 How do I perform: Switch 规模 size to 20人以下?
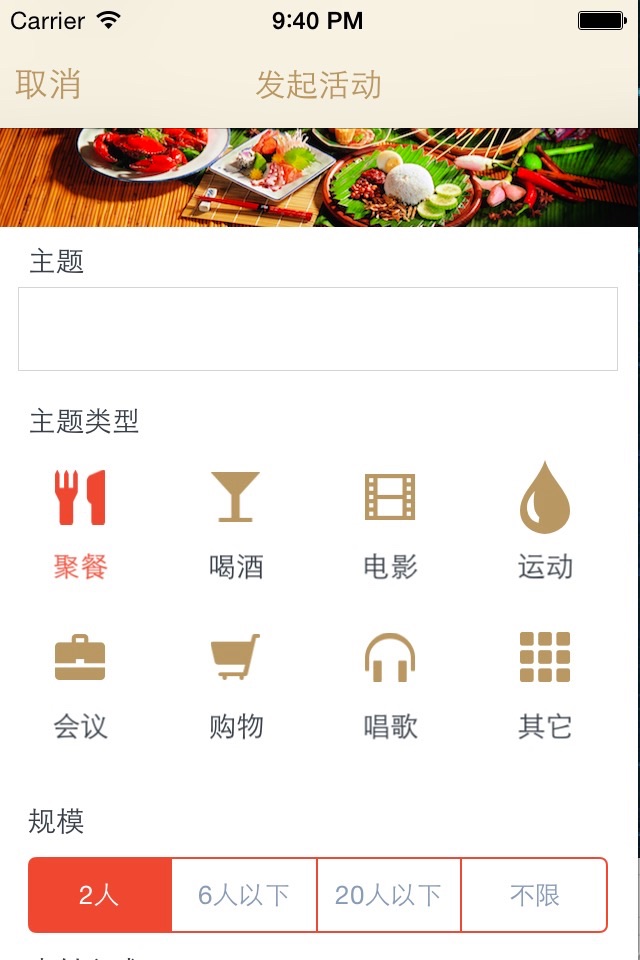(x=388, y=895)
